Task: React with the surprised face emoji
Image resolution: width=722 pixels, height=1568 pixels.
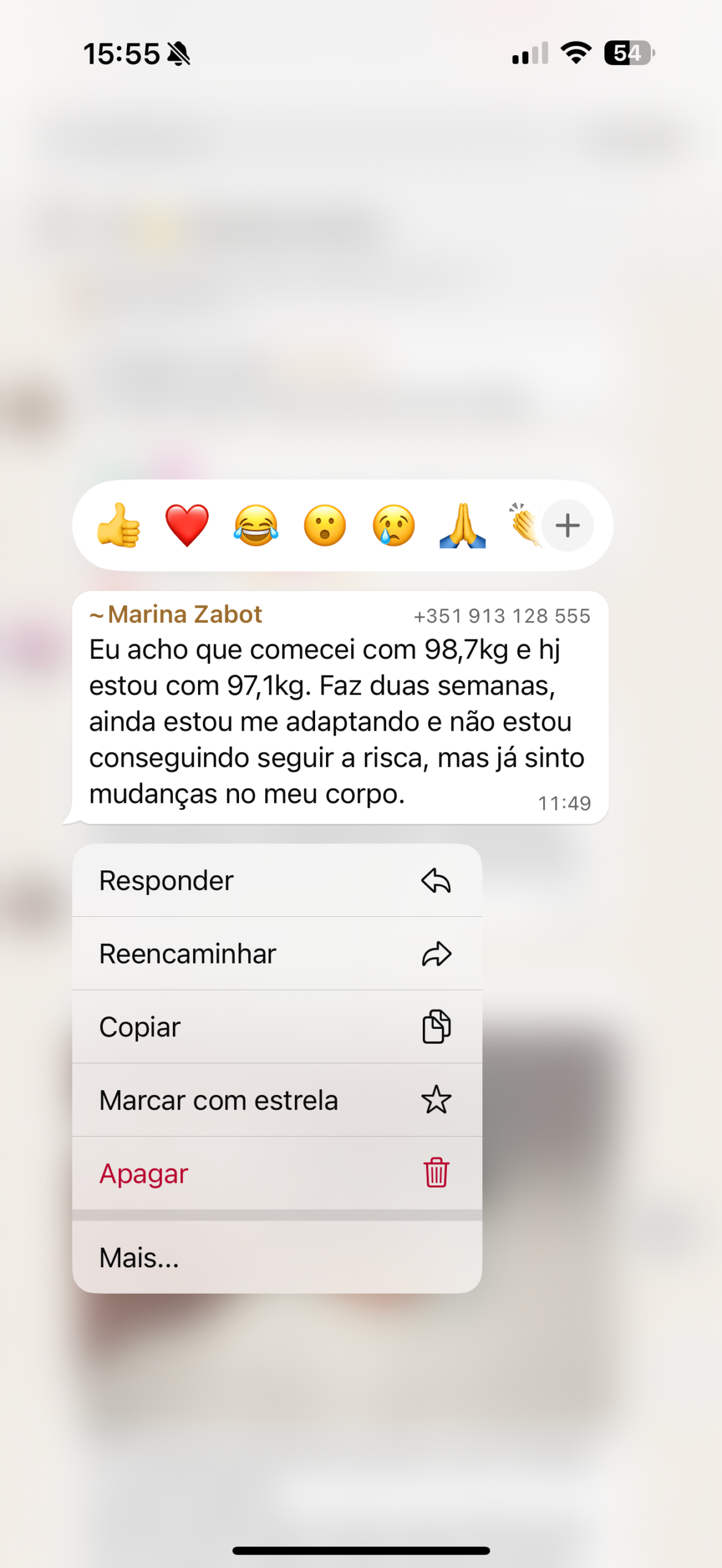Action: tap(325, 525)
